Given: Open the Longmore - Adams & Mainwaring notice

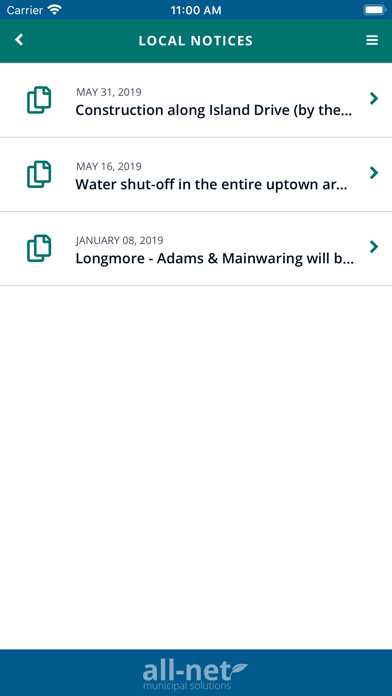Looking at the screenshot, I should (196, 249).
